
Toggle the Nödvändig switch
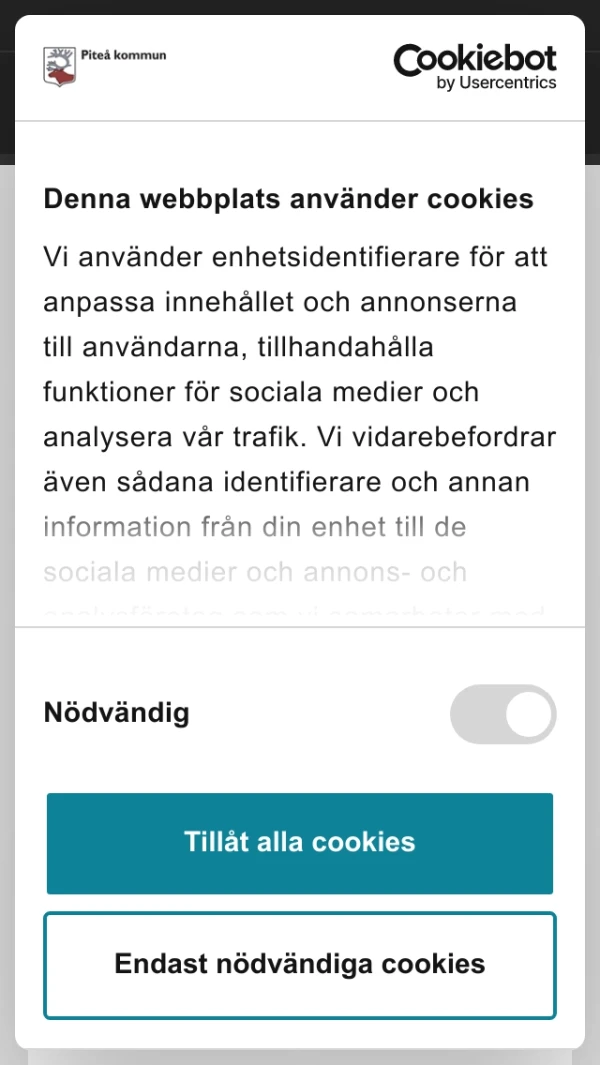pyautogui.click(x=503, y=714)
